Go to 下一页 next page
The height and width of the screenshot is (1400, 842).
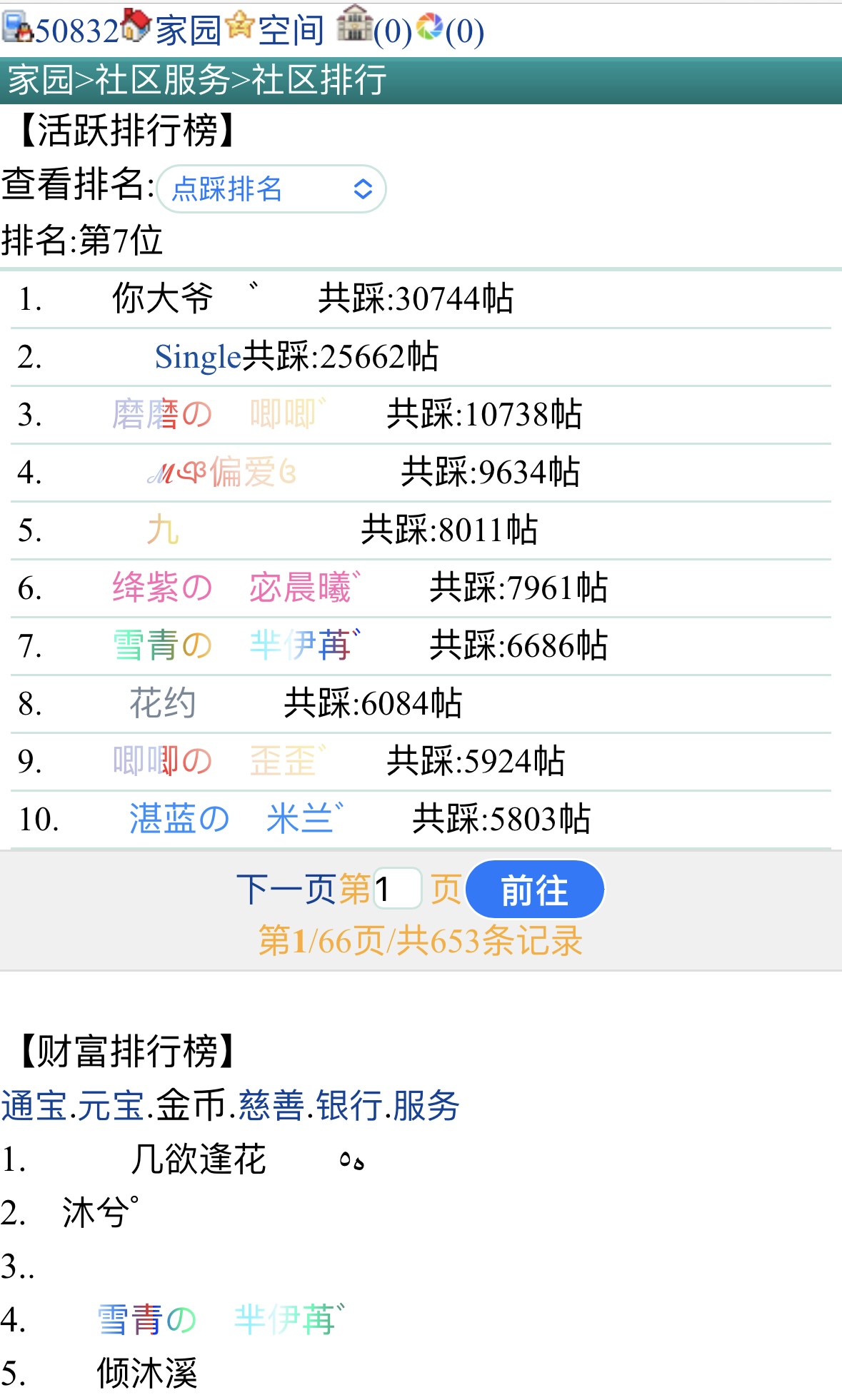[x=287, y=890]
